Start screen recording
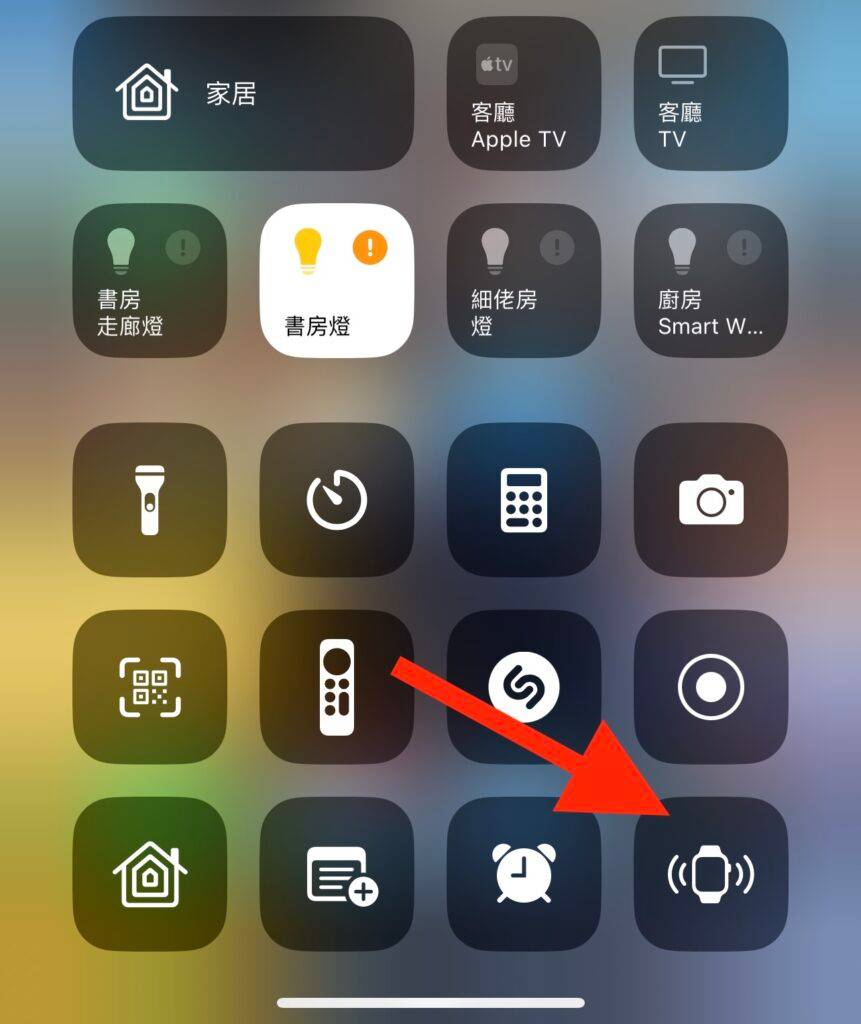Image resolution: width=861 pixels, height=1024 pixels. point(710,687)
